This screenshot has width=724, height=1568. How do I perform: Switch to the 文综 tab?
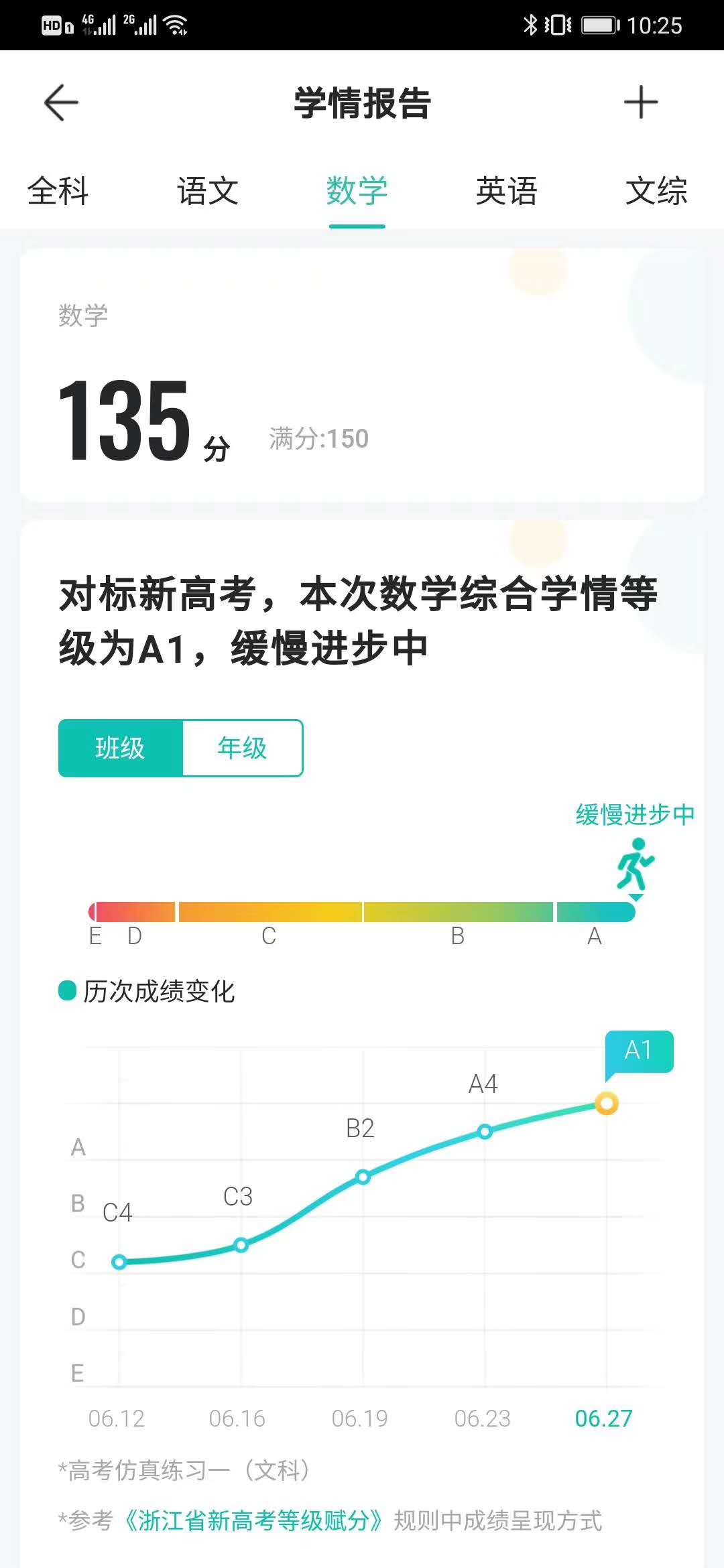pyautogui.click(x=656, y=191)
